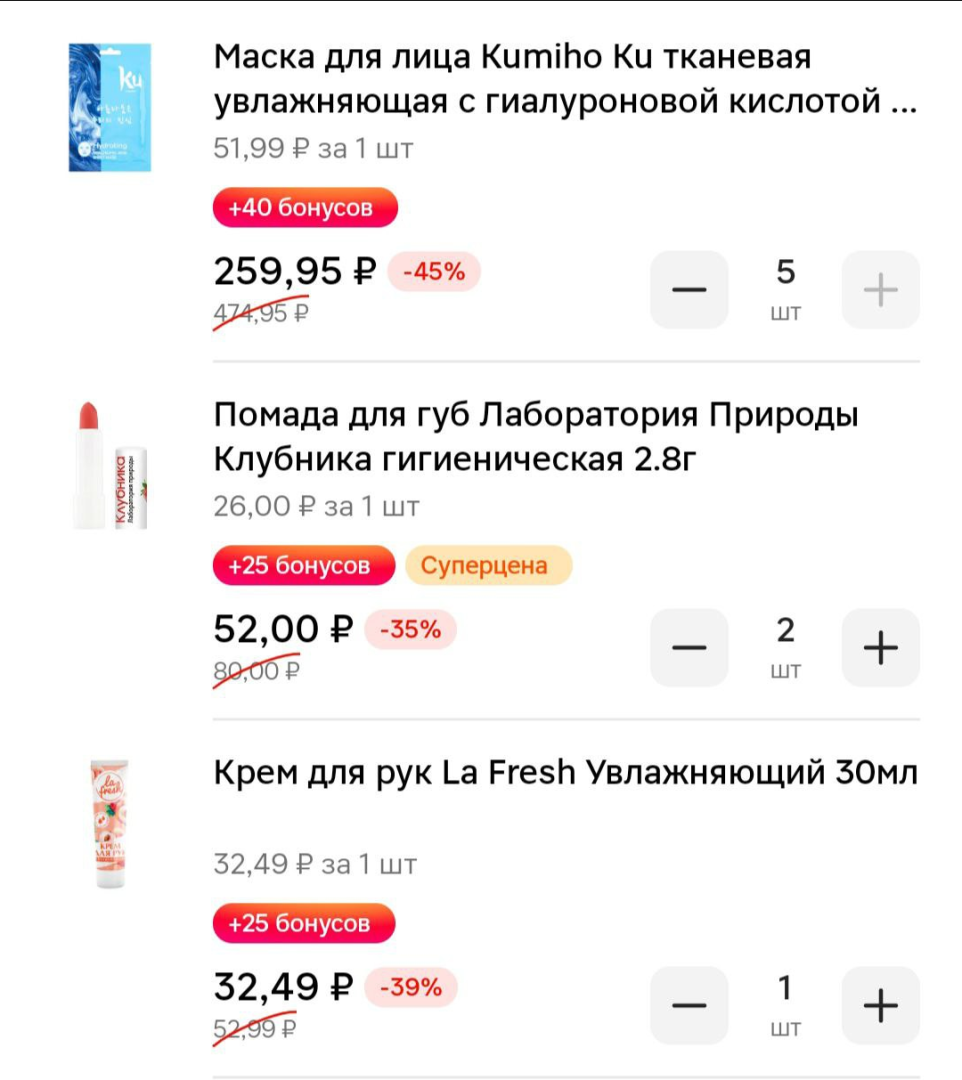Decrease quantity of the La Fresh hand cream

point(689,1004)
